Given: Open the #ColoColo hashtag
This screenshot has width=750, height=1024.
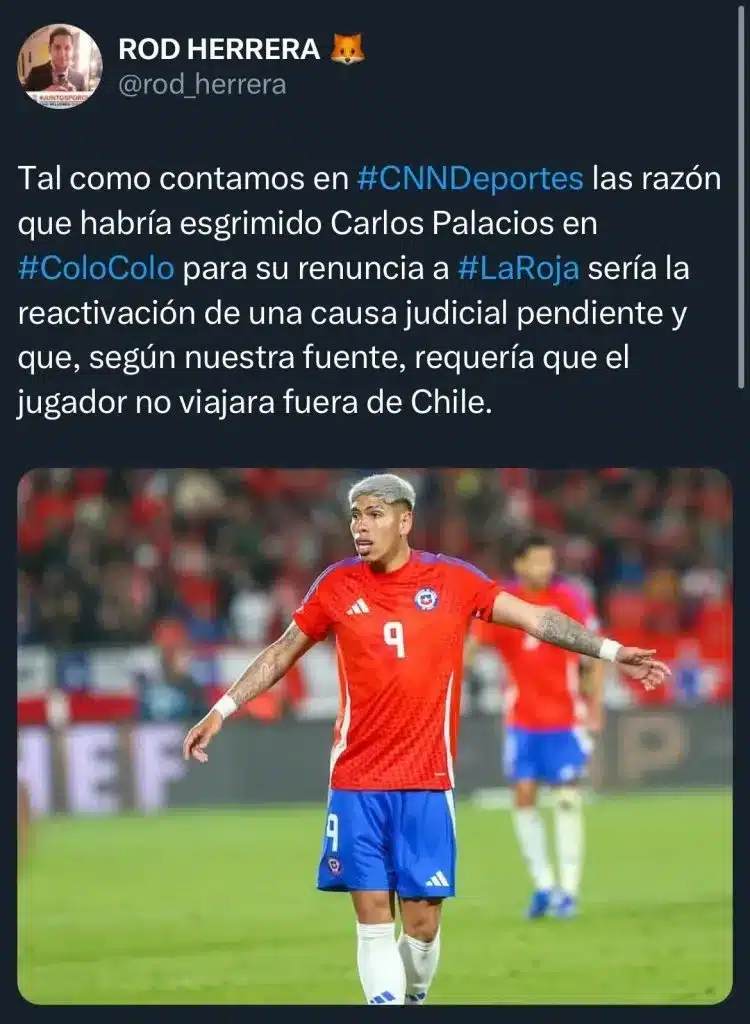Looking at the screenshot, I should point(96,268).
